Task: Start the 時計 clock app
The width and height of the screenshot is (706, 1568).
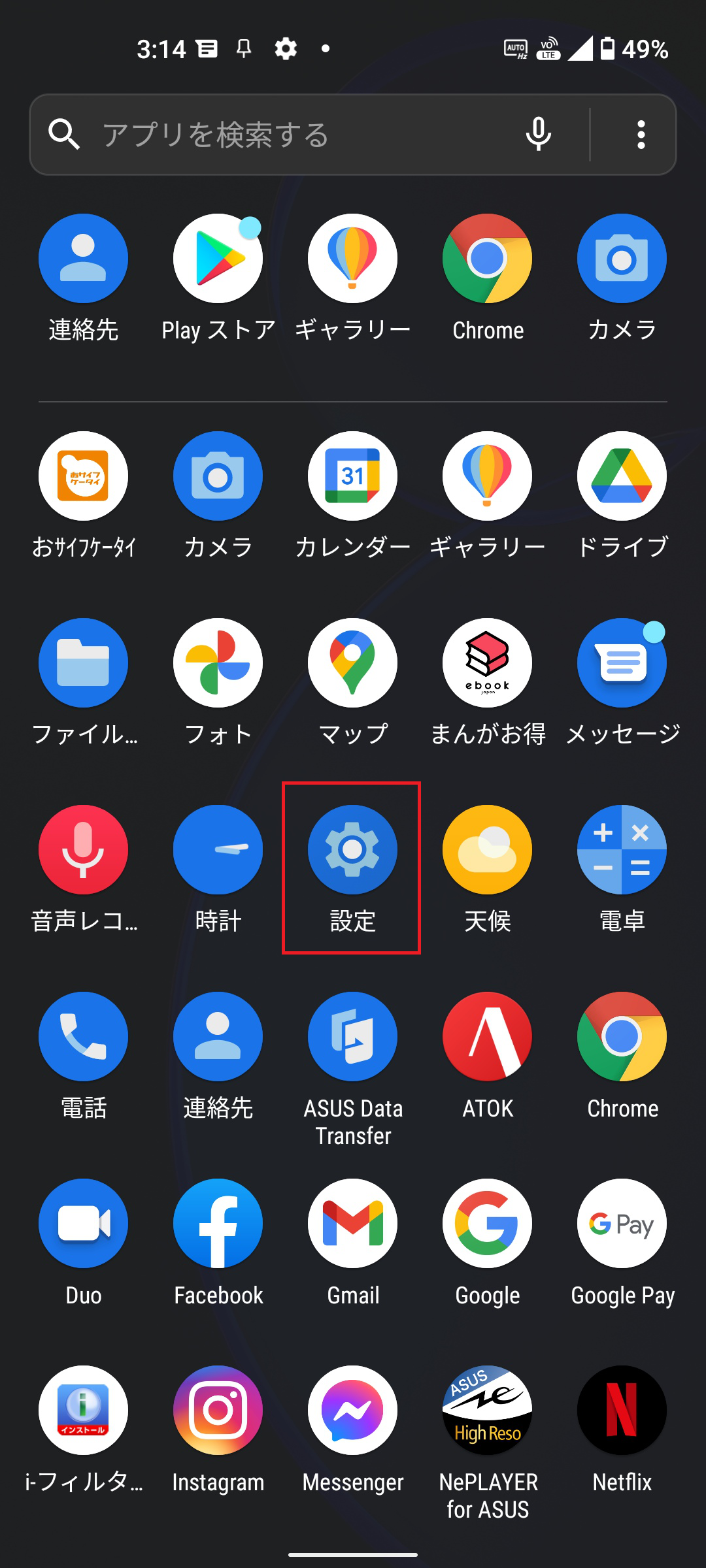Action: click(x=218, y=849)
